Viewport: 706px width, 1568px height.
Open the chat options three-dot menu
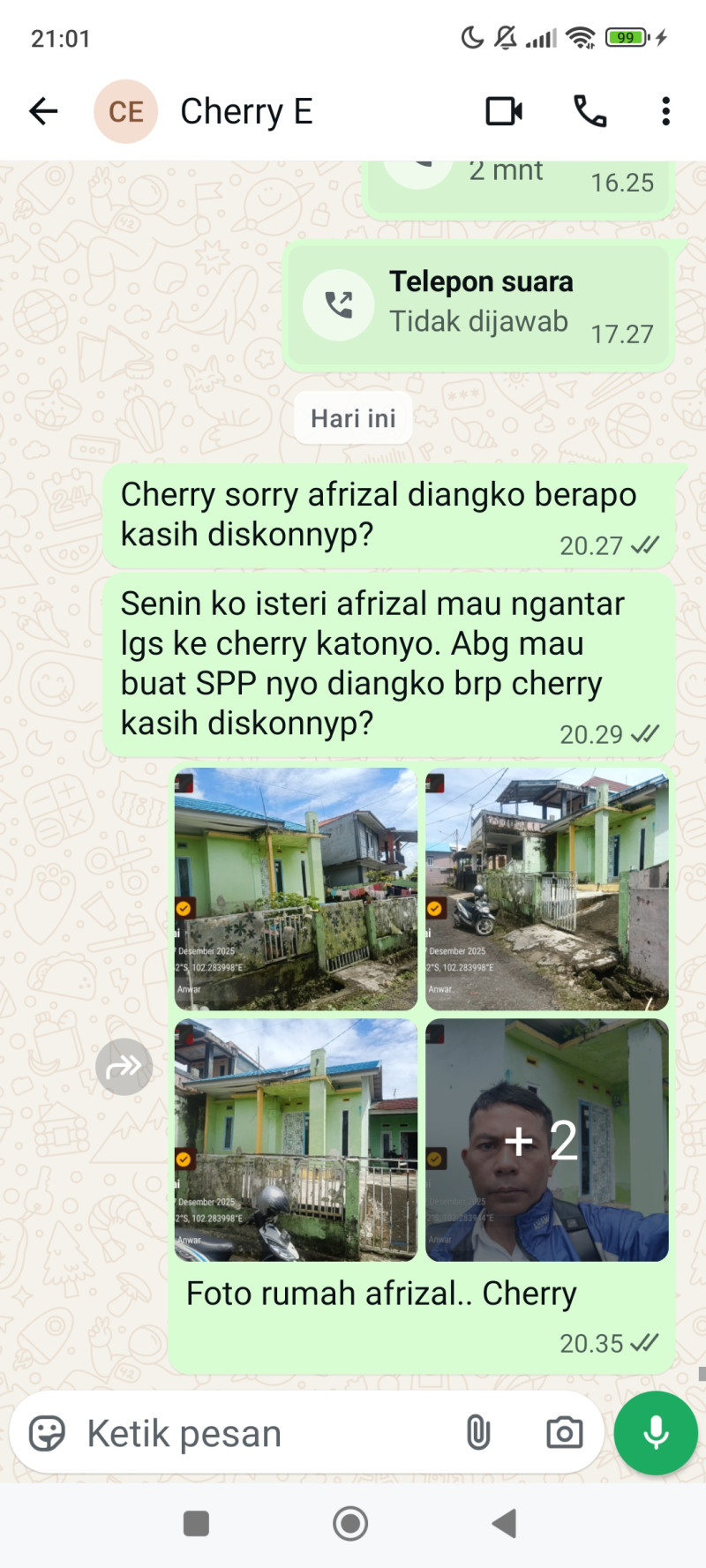click(x=665, y=110)
